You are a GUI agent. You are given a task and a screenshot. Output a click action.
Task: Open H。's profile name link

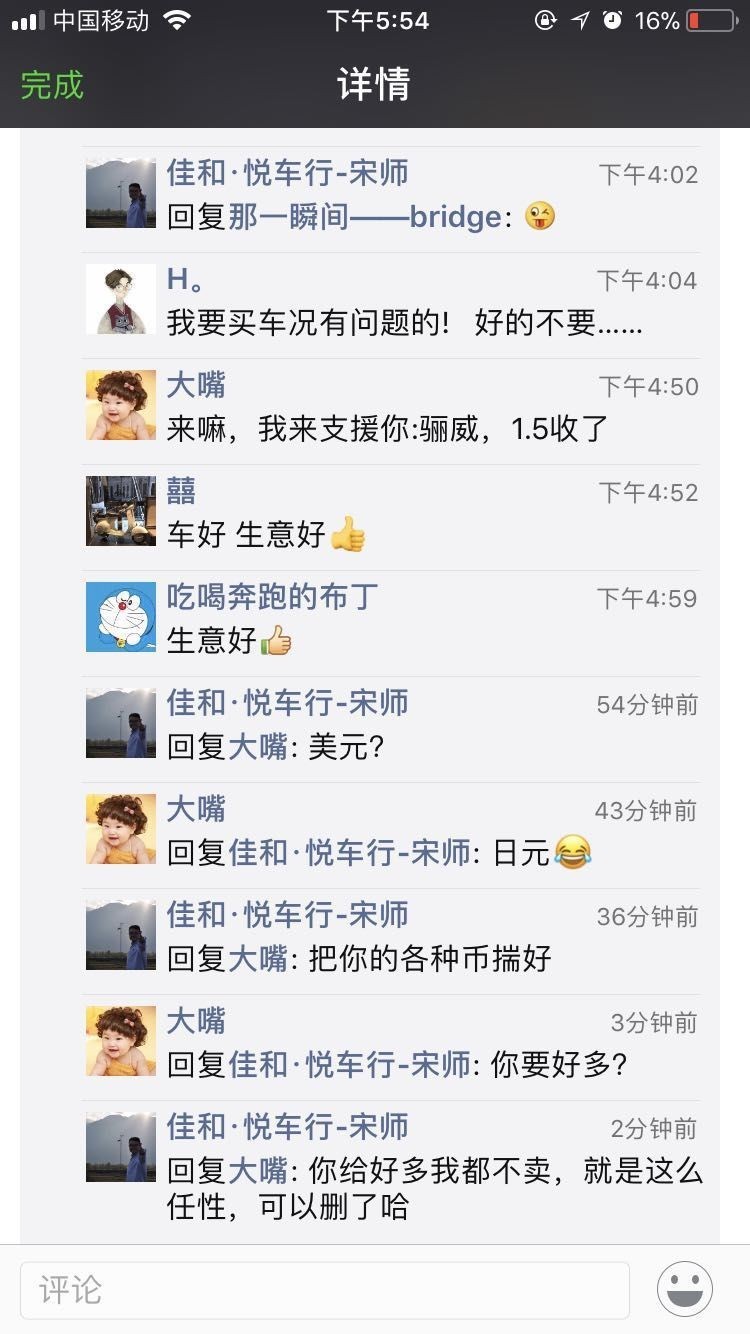186,279
